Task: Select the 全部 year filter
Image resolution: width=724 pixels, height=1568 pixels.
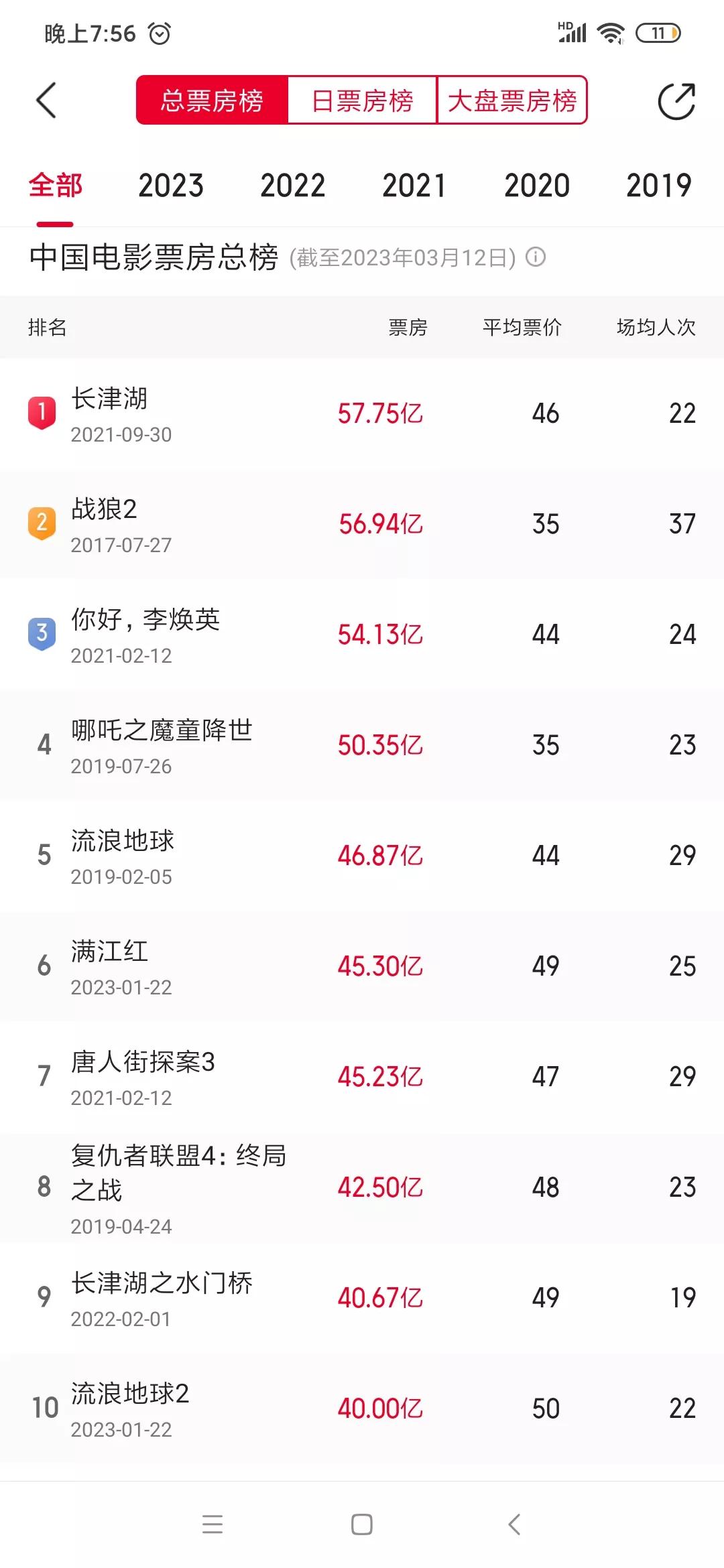Action: (55, 186)
